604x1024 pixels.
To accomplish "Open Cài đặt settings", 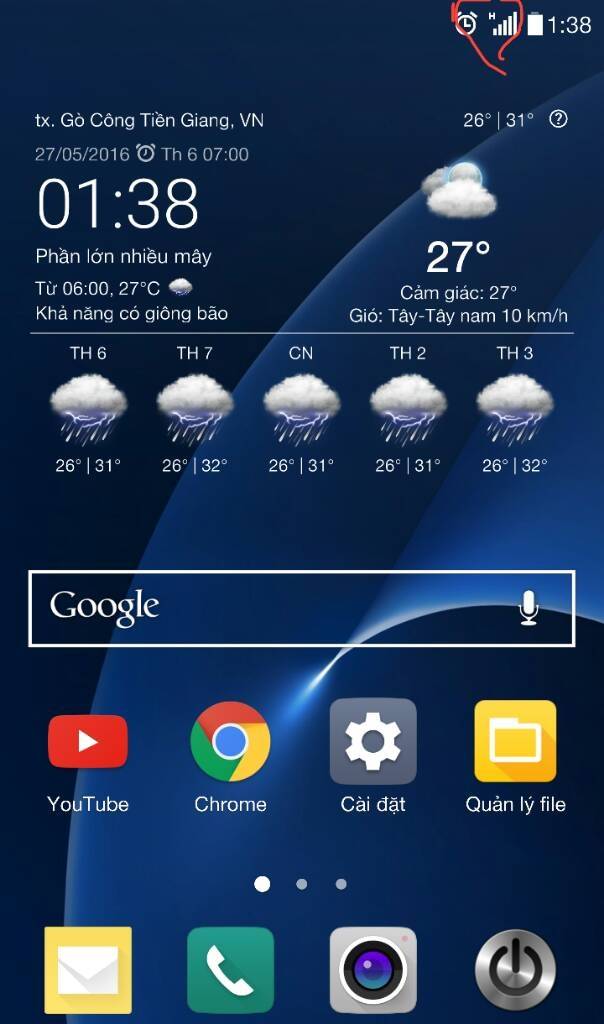I will (x=373, y=742).
